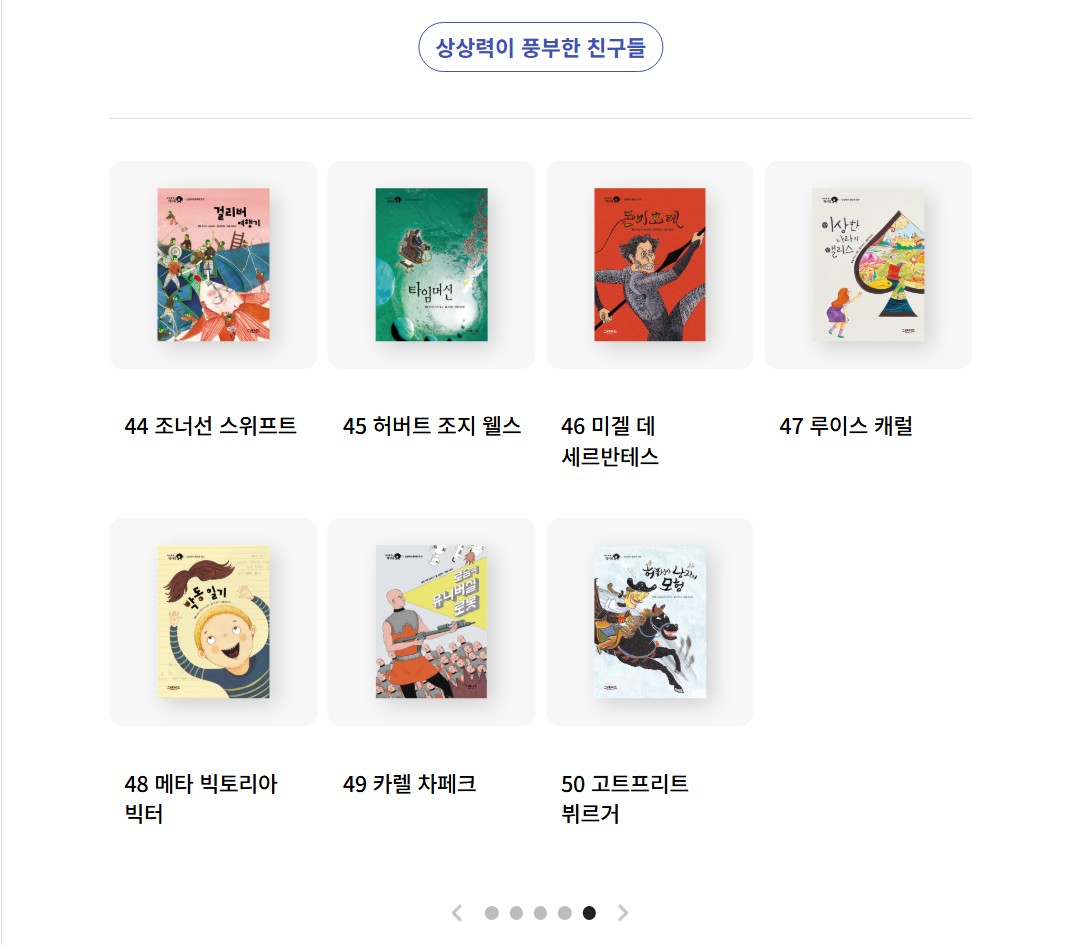Open book 50 고트프리트 뷔르거
Screen dimensions: 1079x945
(x=649, y=621)
